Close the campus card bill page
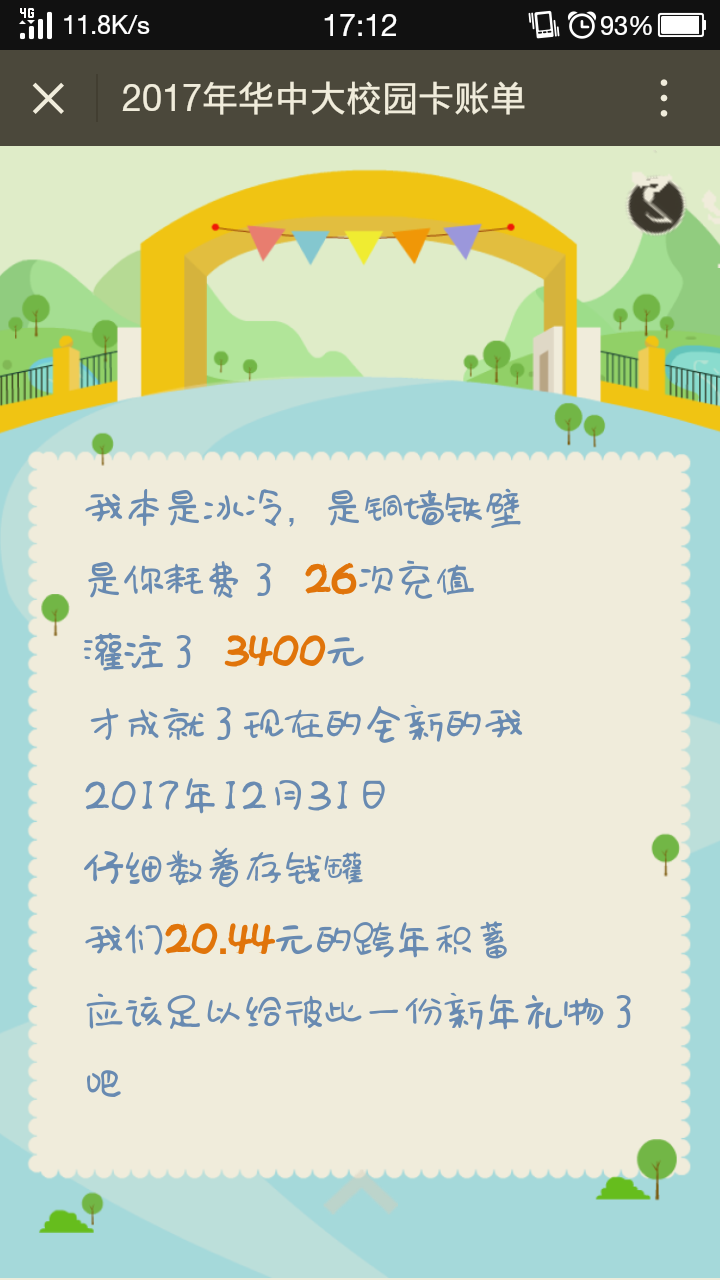 click(48, 99)
